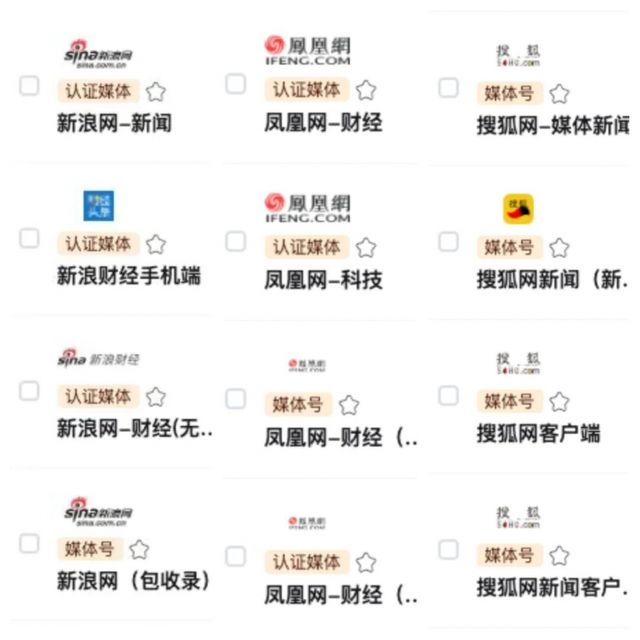
Task: Add 凤凰网–科技 to favorites
Action: [x=366, y=248]
